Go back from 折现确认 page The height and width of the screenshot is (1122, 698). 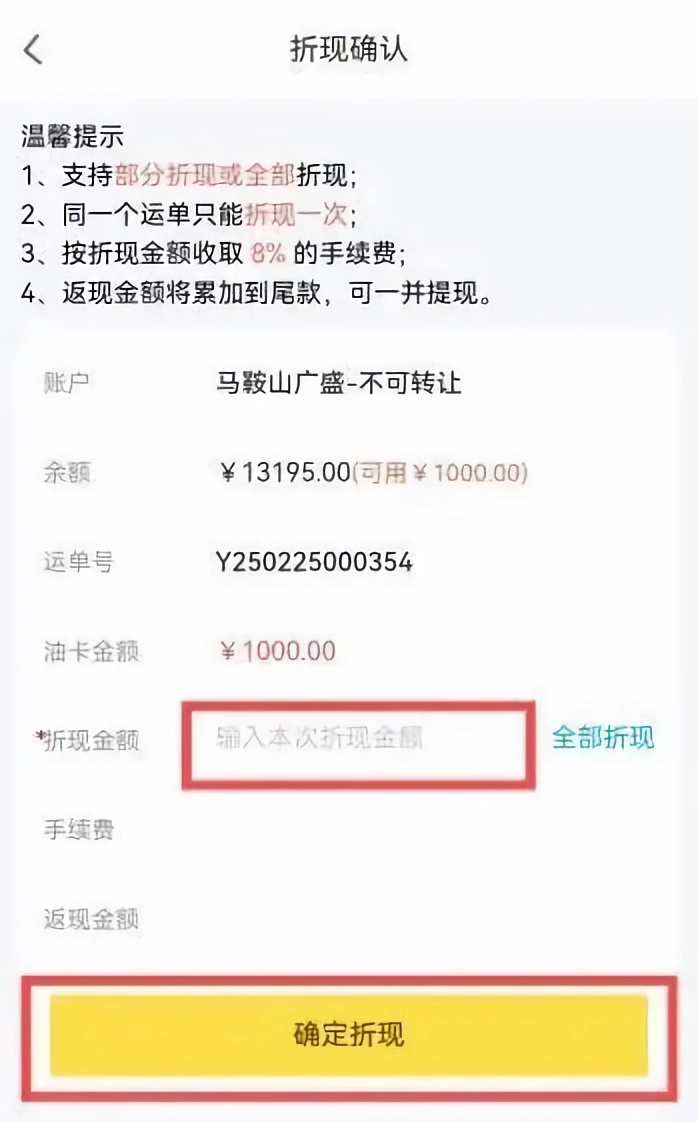pos(34,49)
